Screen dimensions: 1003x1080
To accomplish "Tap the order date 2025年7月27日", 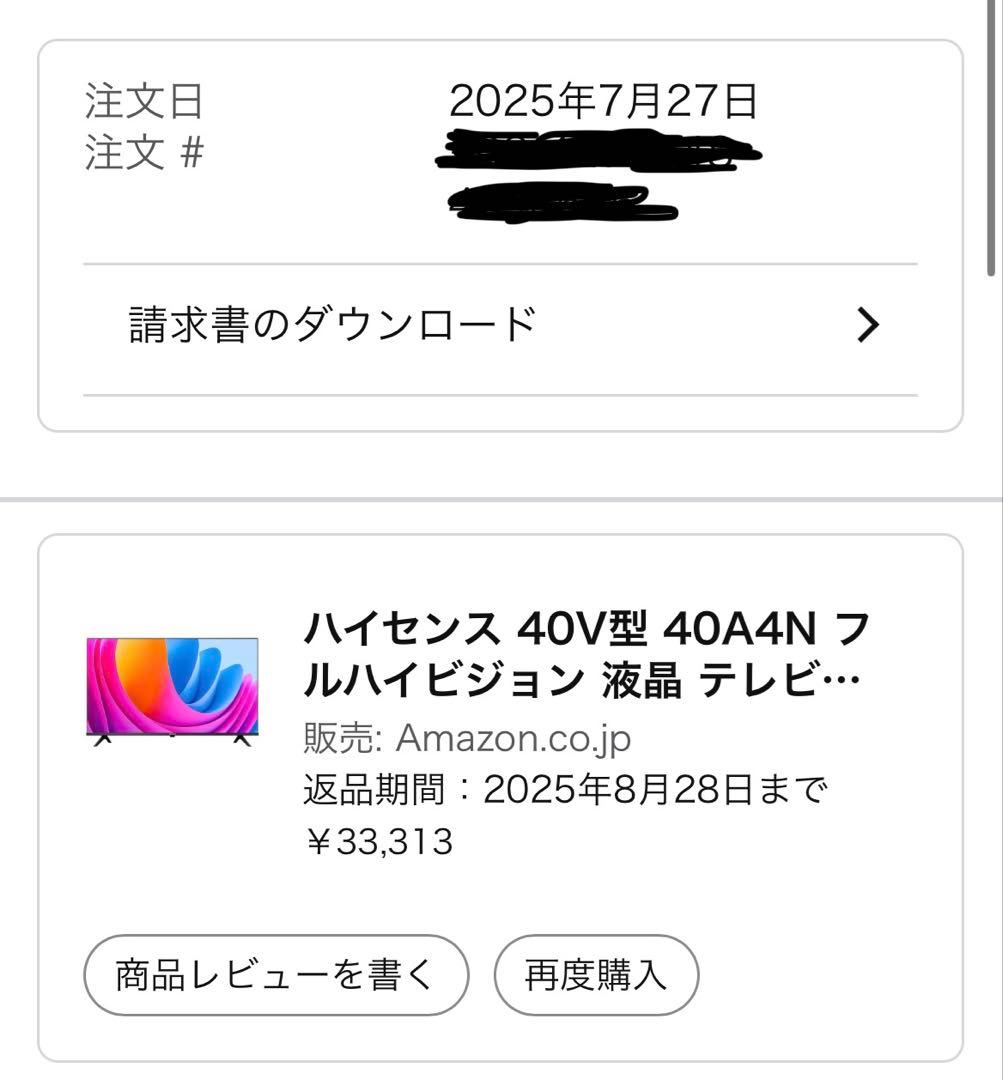I will click(605, 99).
